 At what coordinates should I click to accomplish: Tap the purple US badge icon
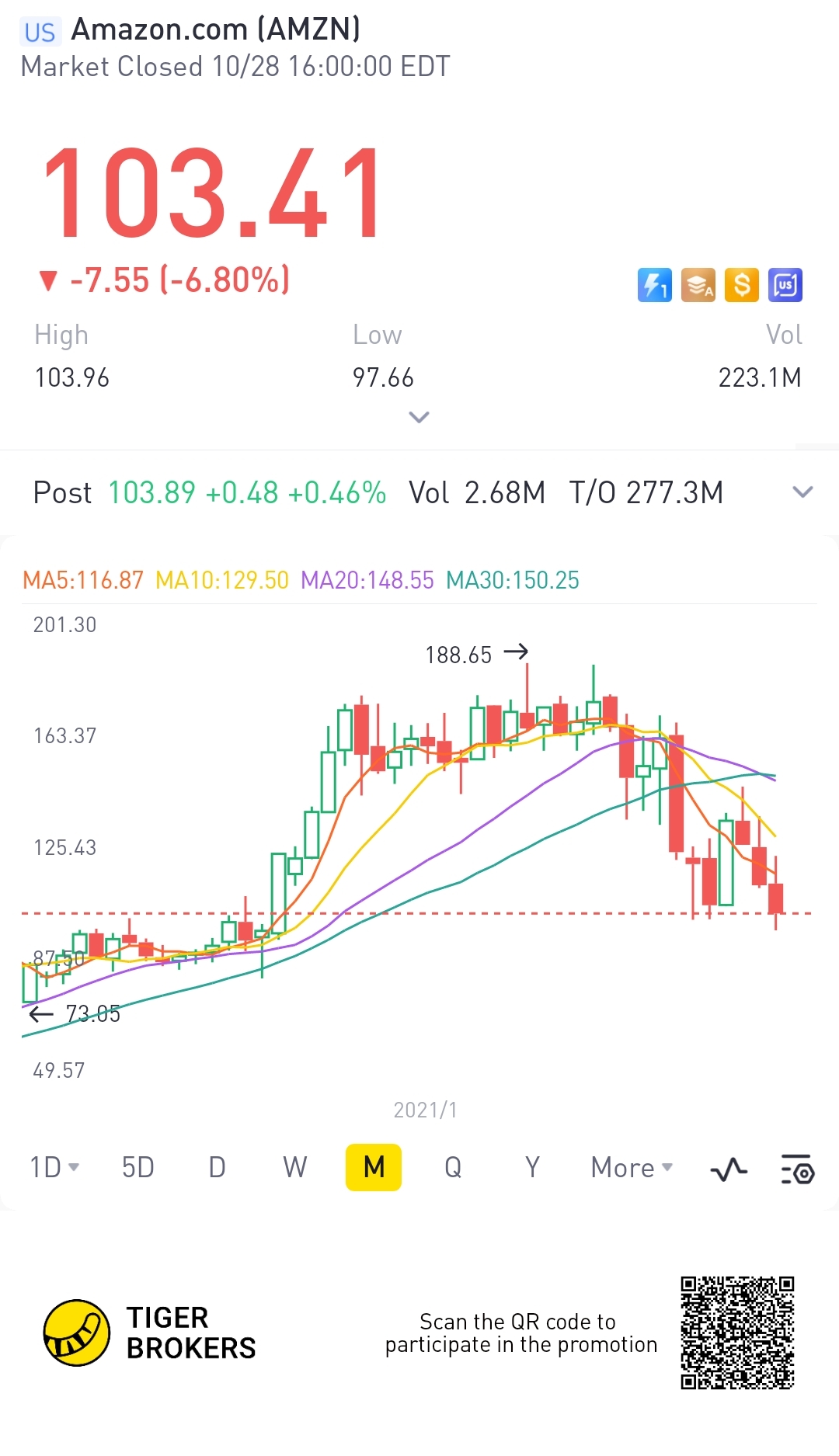pos(785,285)
